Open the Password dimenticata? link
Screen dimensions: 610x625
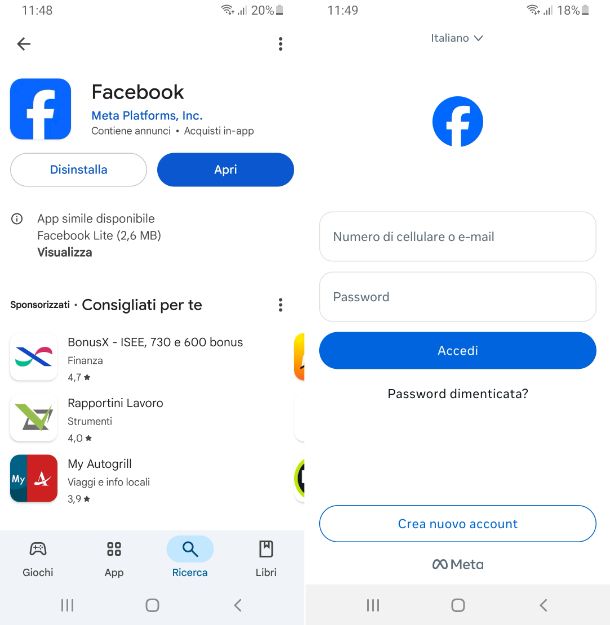pos(457,394)
